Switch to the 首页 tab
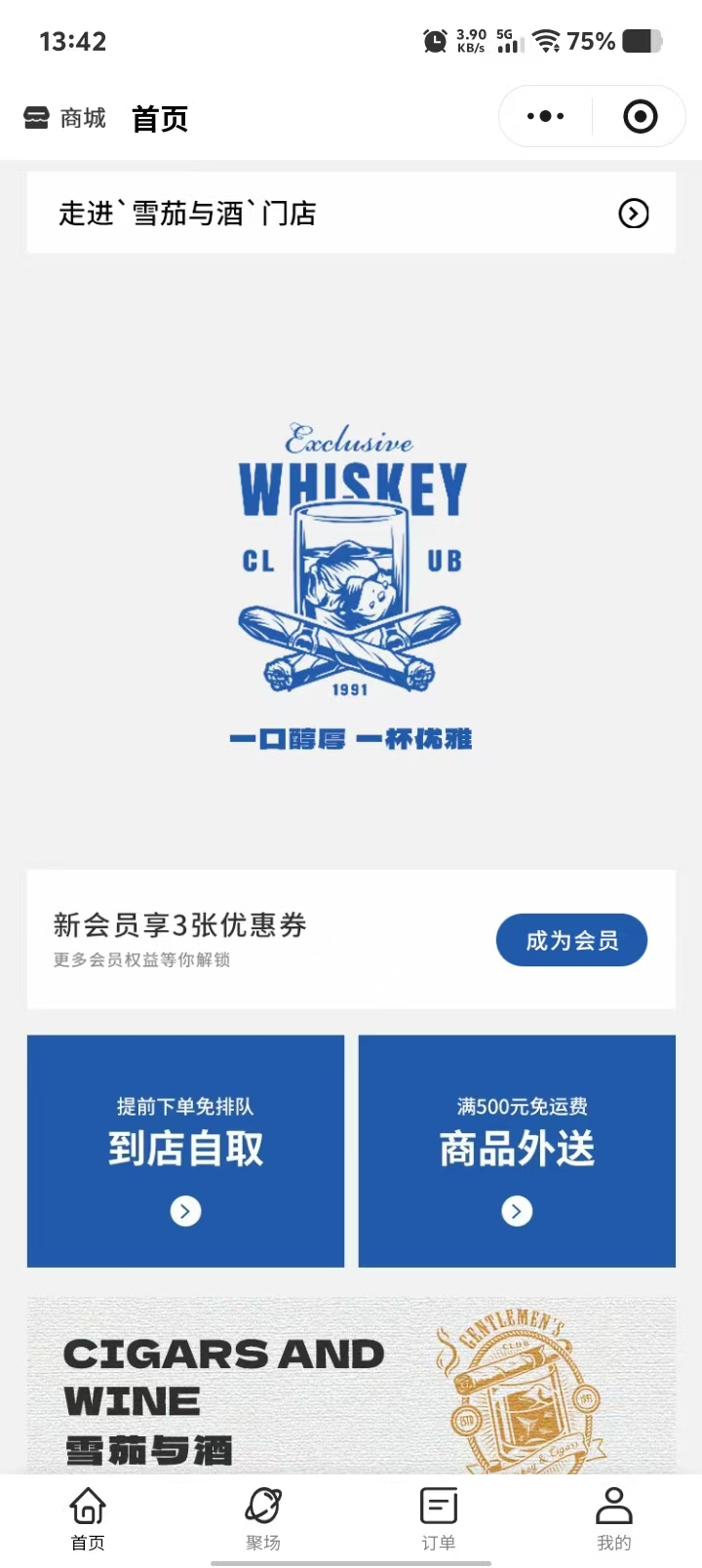The image size is (702, 1568). pyautogui.click(x=88, y=1519)
